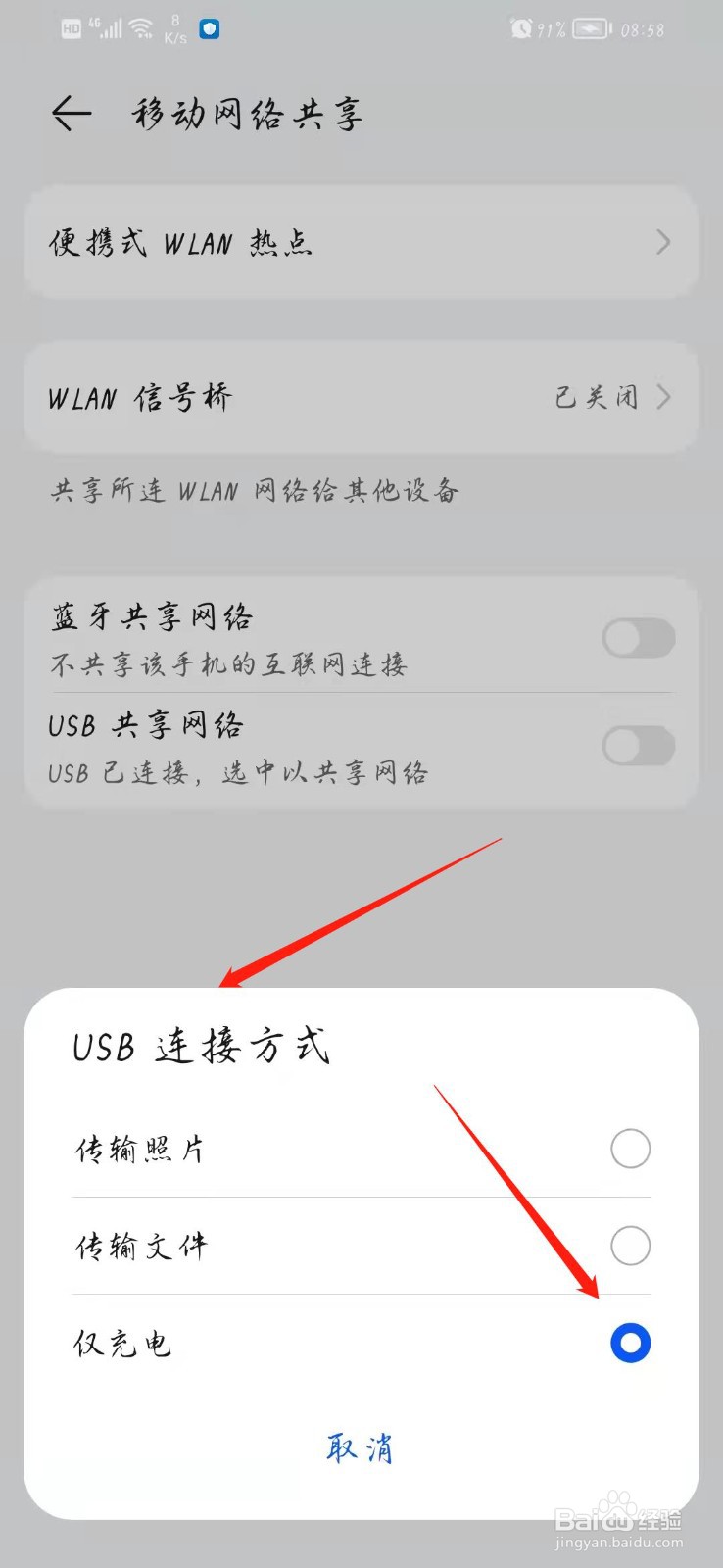Expand 便携式 WLAN 热点 settings
Viewport: 723px width, 1568px height.
(x=663, y=243)
